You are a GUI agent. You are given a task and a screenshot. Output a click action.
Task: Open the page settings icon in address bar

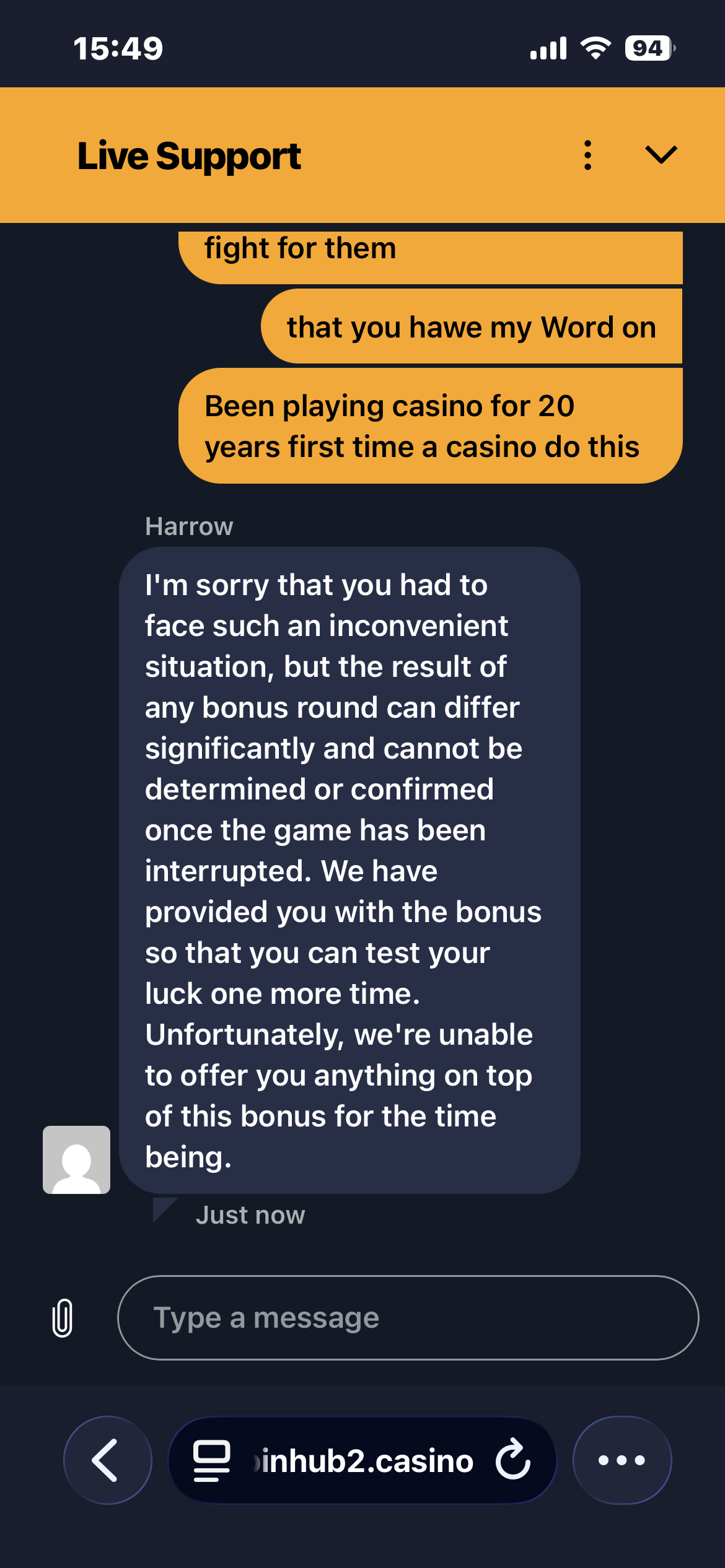[x=212, y=1460]
